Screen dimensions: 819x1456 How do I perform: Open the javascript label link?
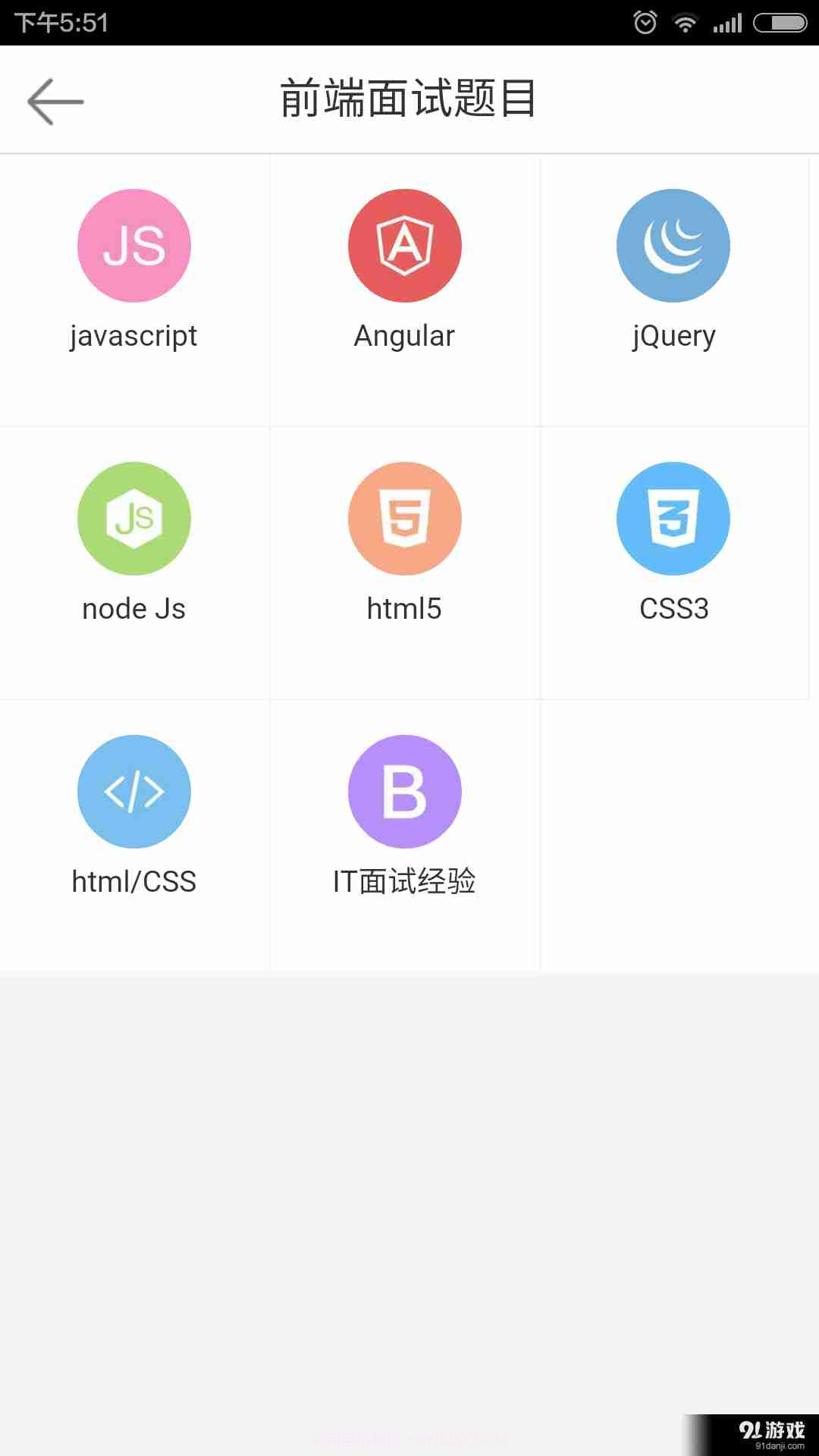[133, 336]
